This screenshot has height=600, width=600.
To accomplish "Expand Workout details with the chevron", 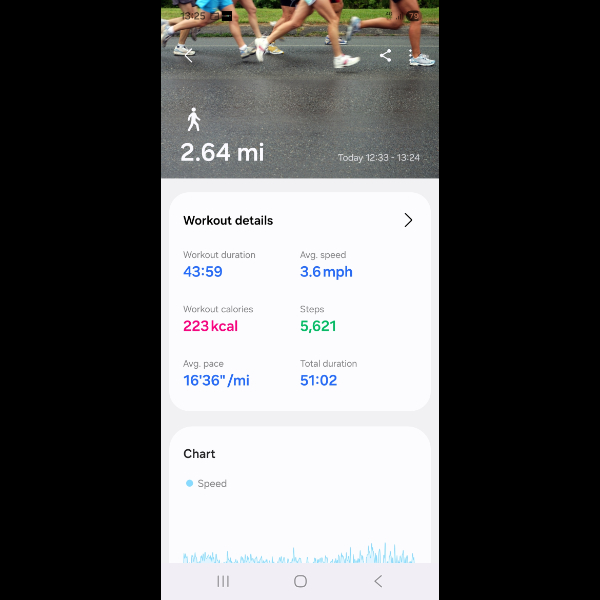I will click(x=408, y=220).
